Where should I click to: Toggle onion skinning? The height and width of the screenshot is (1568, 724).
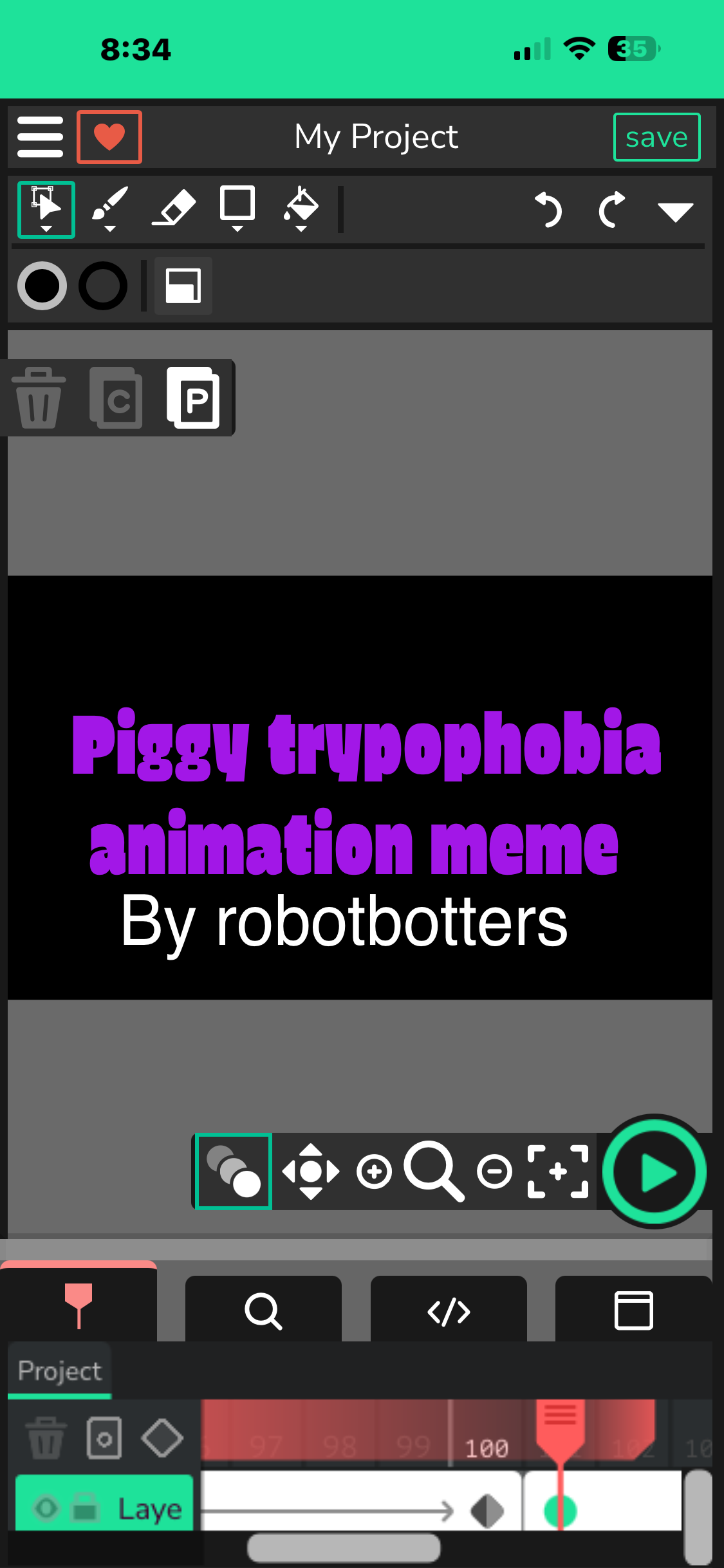point(234,1171)
